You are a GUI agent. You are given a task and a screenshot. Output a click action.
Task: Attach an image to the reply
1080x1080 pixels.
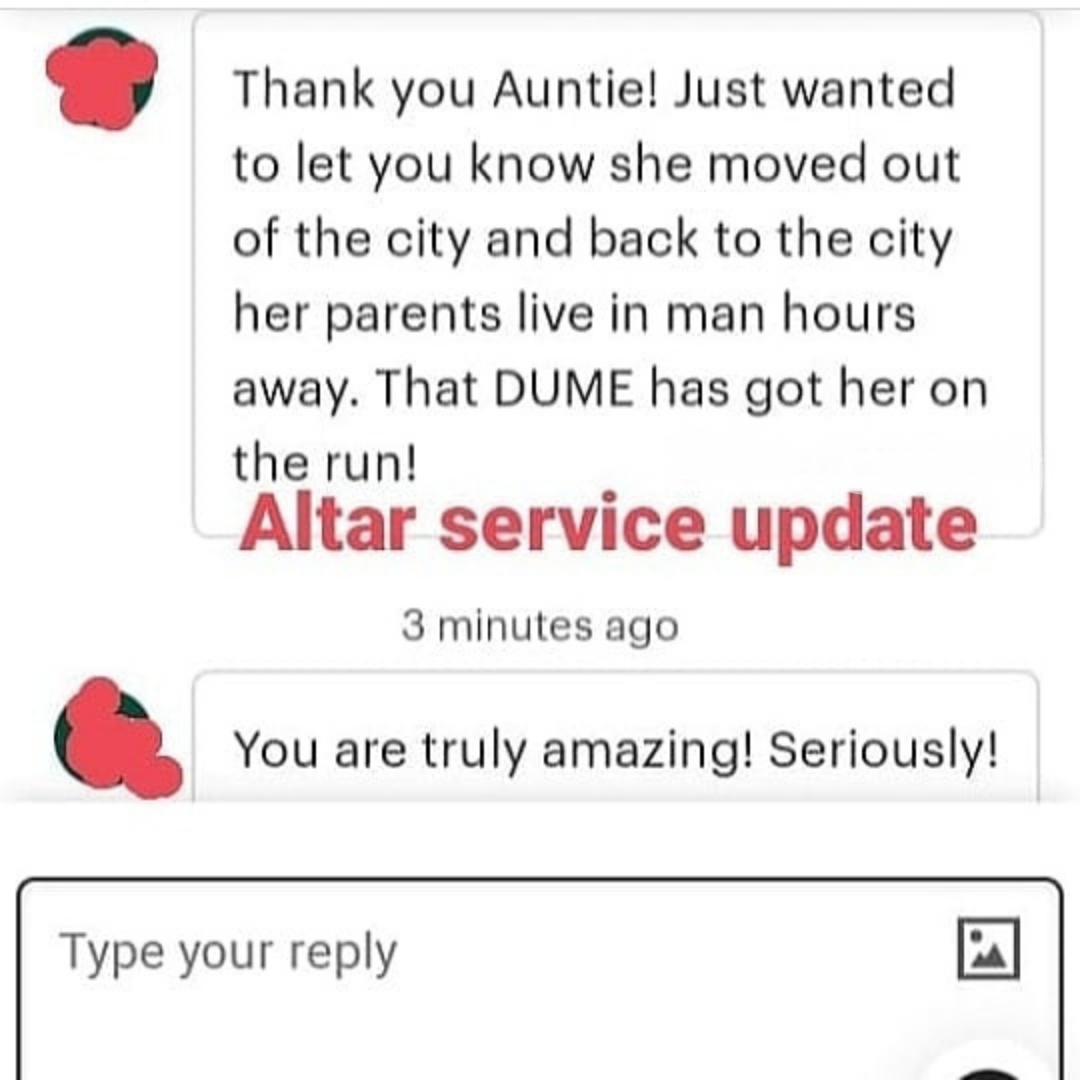988,948
